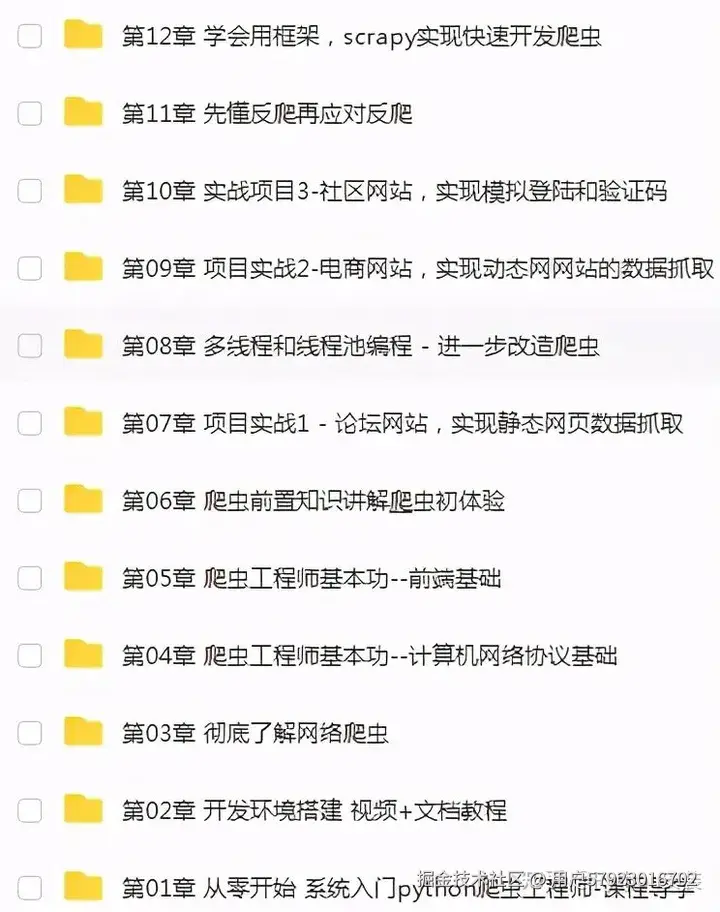Tick the checkbox beside 第09章 电商网站
This screenshot has width=720, height=912.
pyautogui.click(x=30, y=267)
